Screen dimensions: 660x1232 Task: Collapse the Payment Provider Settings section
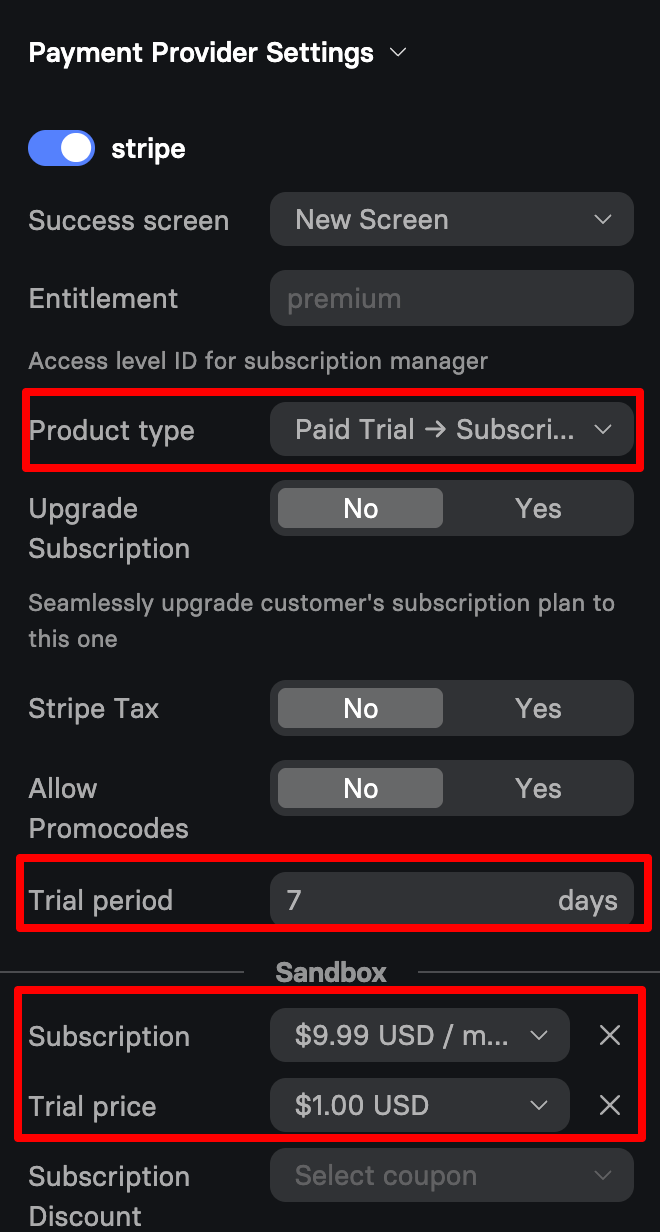(398, 52)
